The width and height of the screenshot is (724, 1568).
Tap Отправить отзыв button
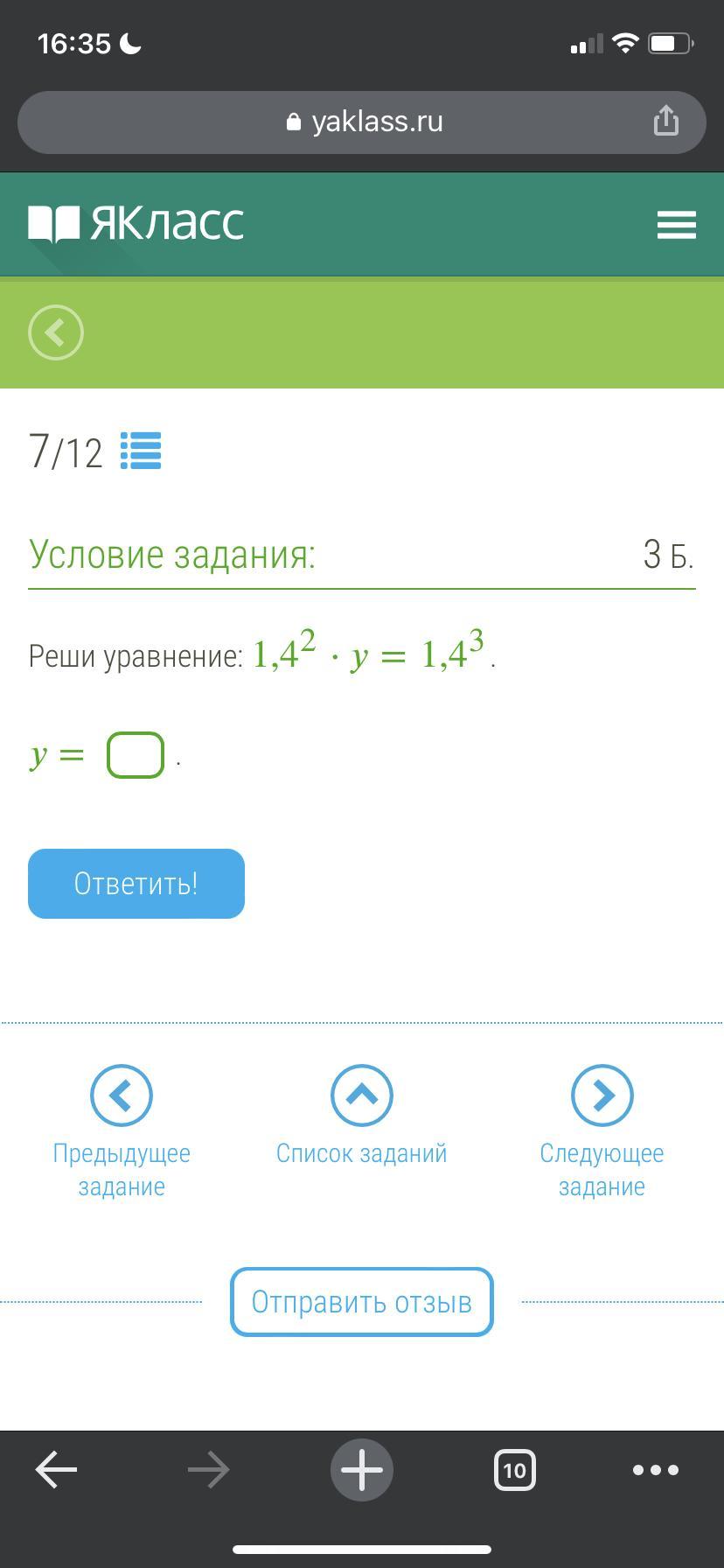362,1302
